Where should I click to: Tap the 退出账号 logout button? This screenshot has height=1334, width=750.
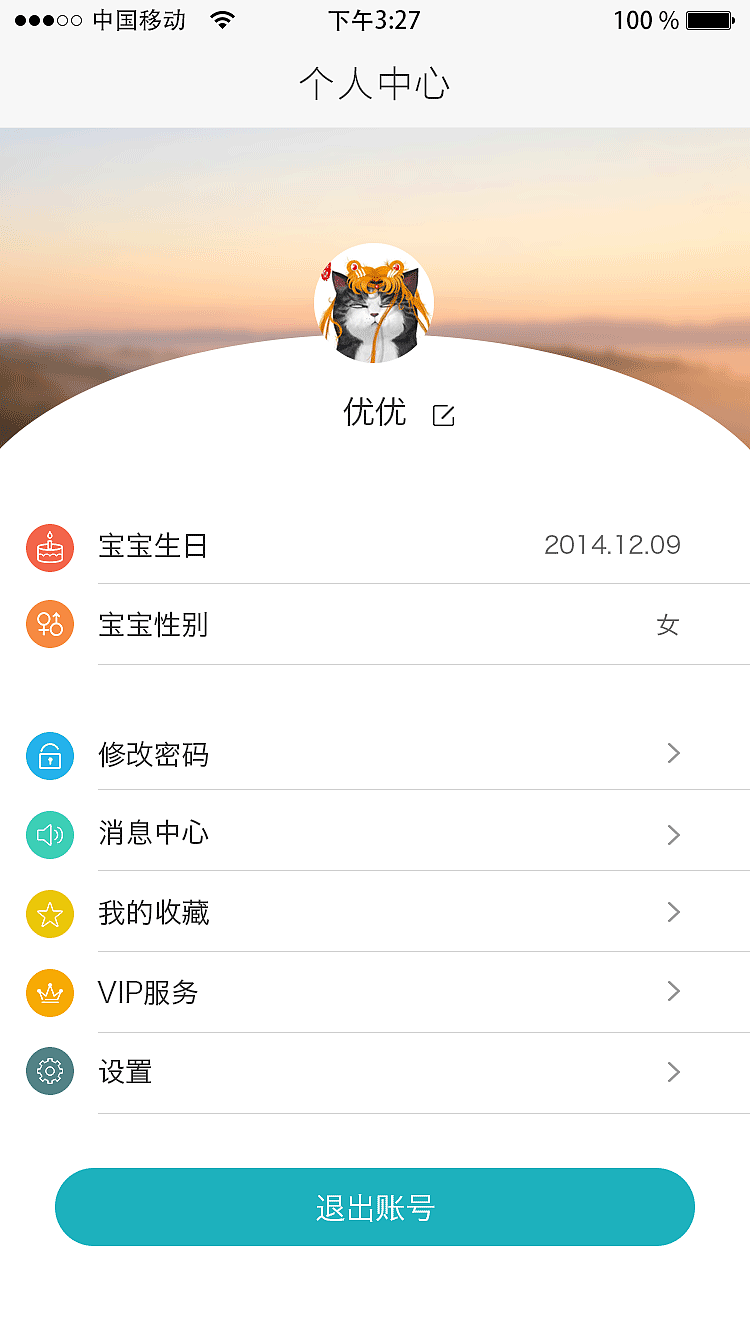[x=374, y=1207]
